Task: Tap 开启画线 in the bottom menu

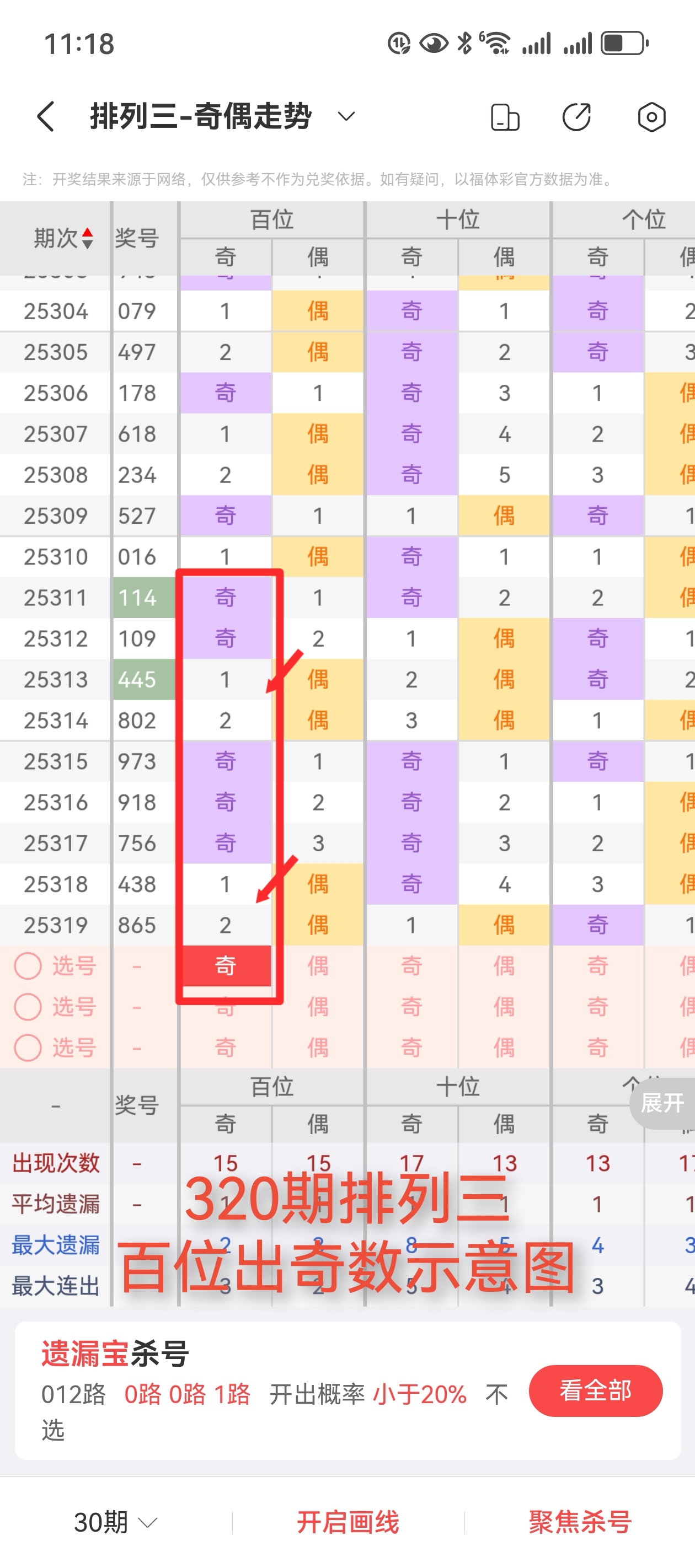Action: [x=348, y=1523]
